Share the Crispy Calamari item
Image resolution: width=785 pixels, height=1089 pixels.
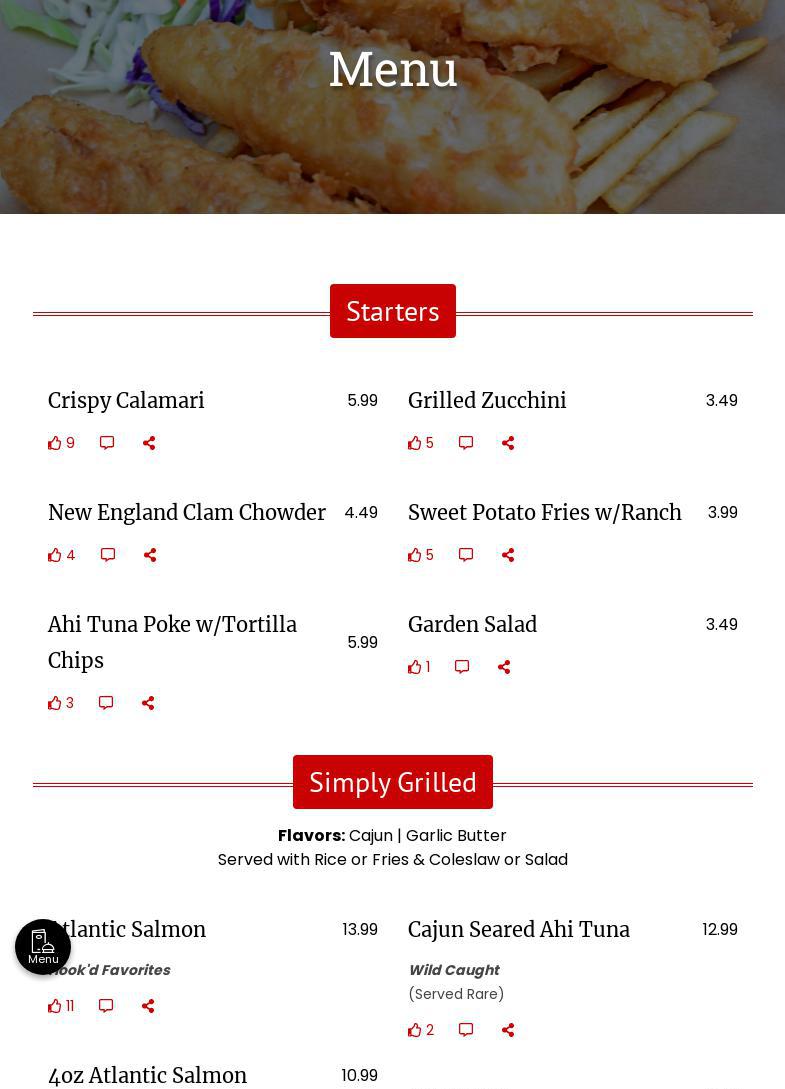click(x=149, y=443)
